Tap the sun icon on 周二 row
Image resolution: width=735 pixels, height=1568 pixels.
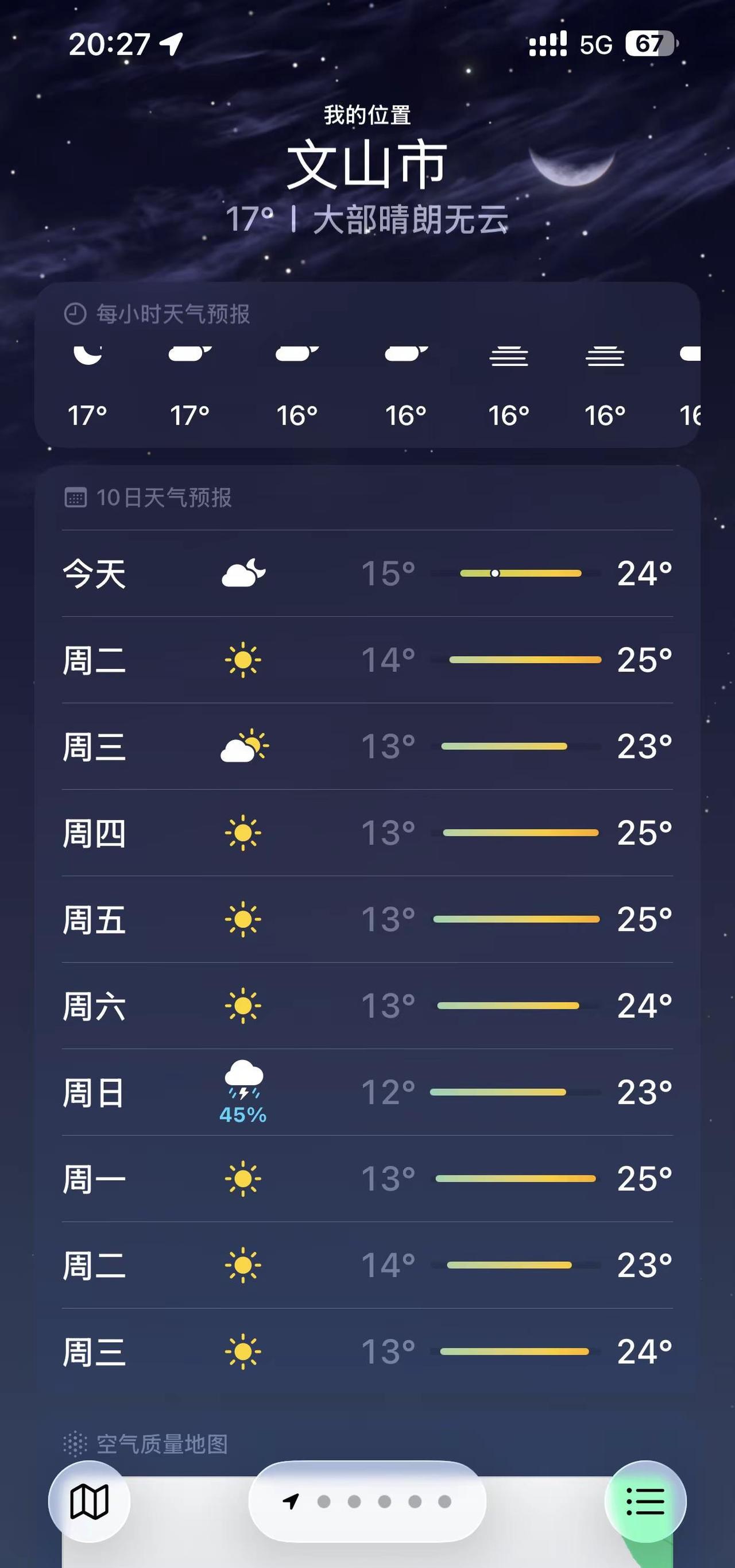tap(242, 659)
